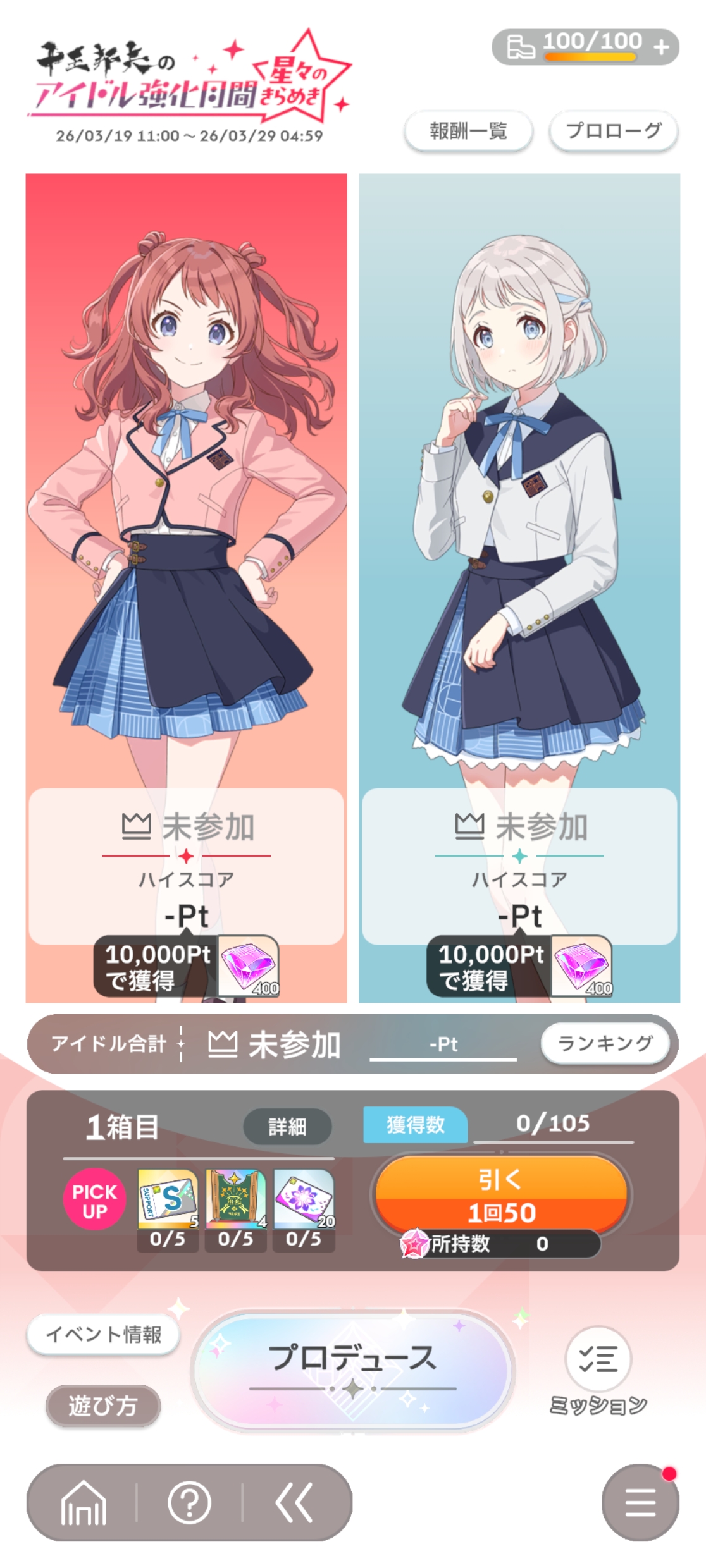Open the ランキング leaderboard
The image size is (706, 1568).
click(605, 1043)
